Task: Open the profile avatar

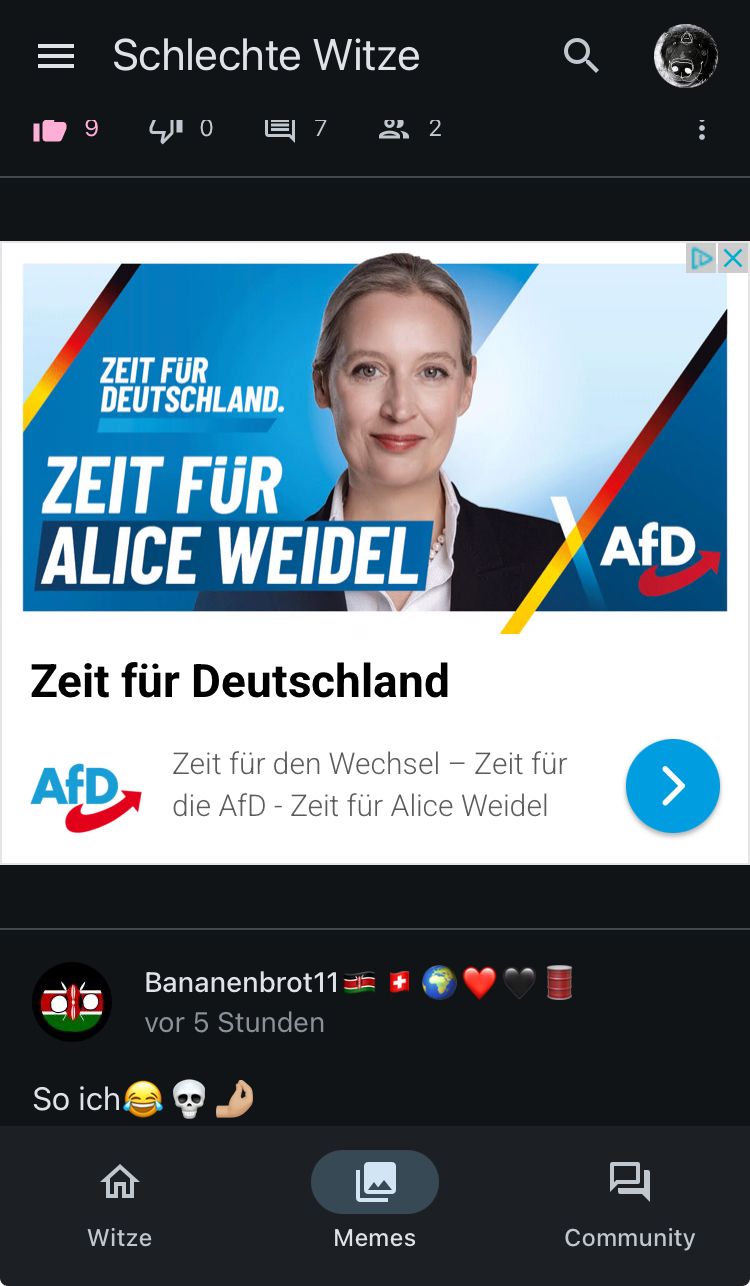Action: 686,56
